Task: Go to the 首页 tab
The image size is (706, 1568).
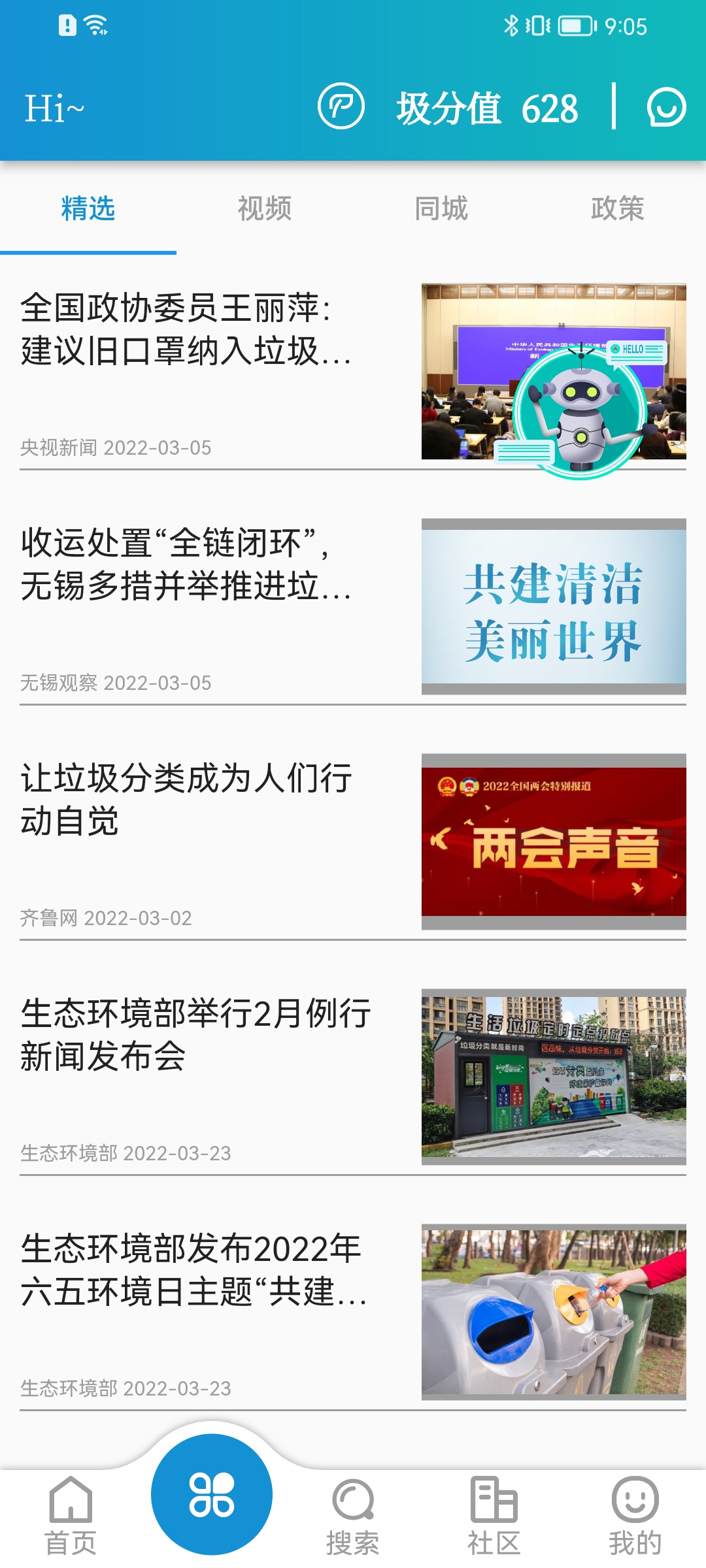Action: pyautogui.click(x=71, y=1516)
